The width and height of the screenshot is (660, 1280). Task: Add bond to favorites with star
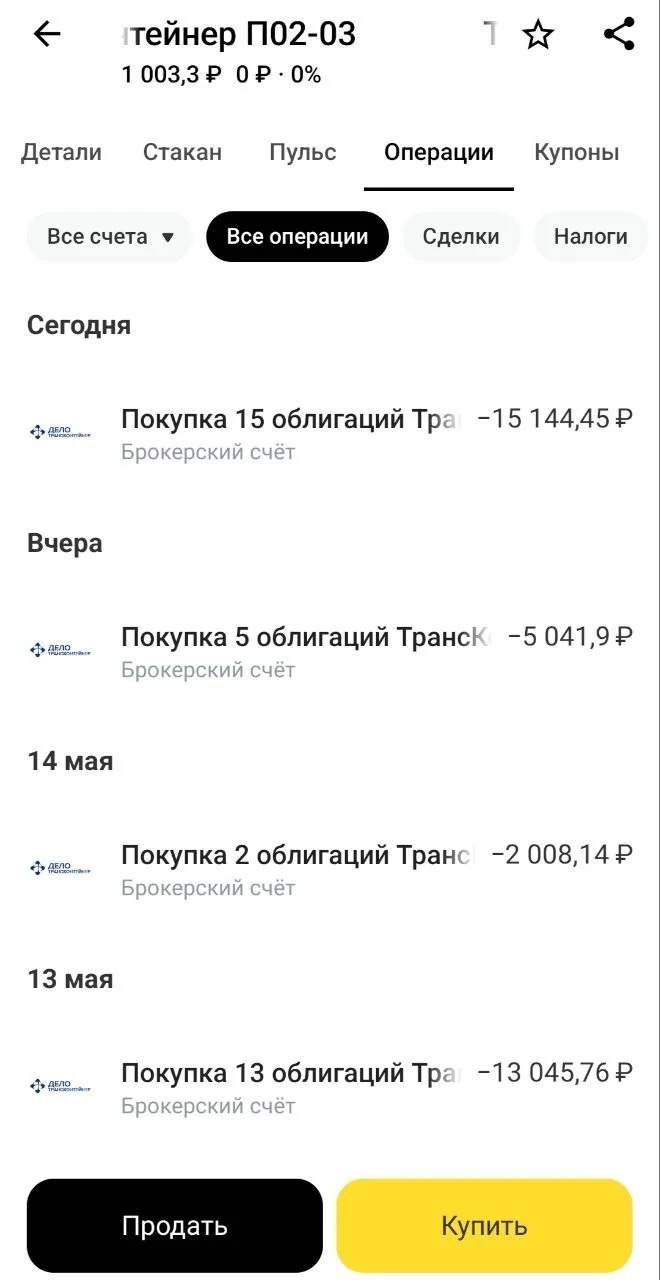pos(538,35)
